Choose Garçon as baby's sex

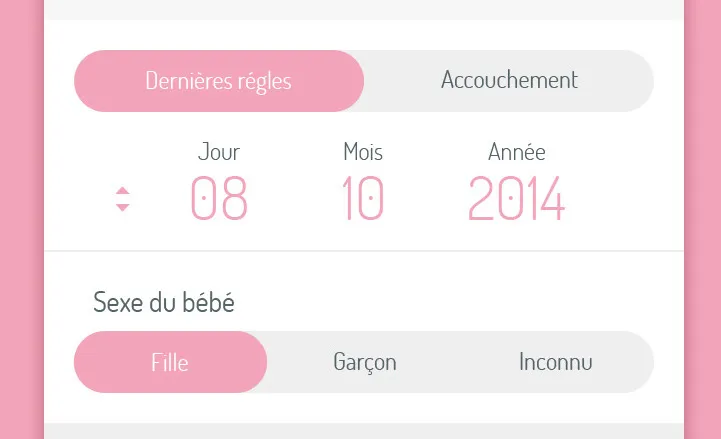coord(364,362)
